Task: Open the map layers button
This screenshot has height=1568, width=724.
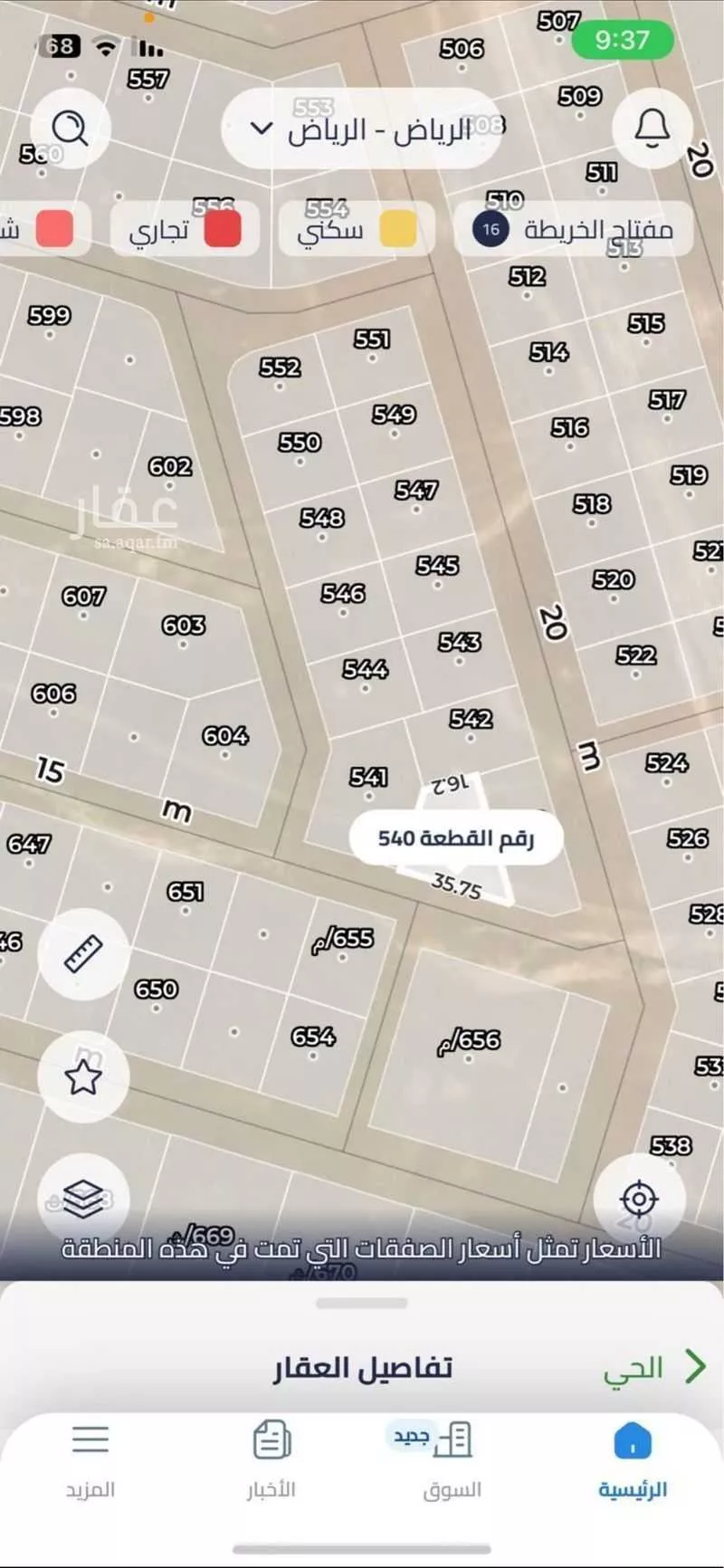Action: pyautogui.click(x=83, y=1199)
